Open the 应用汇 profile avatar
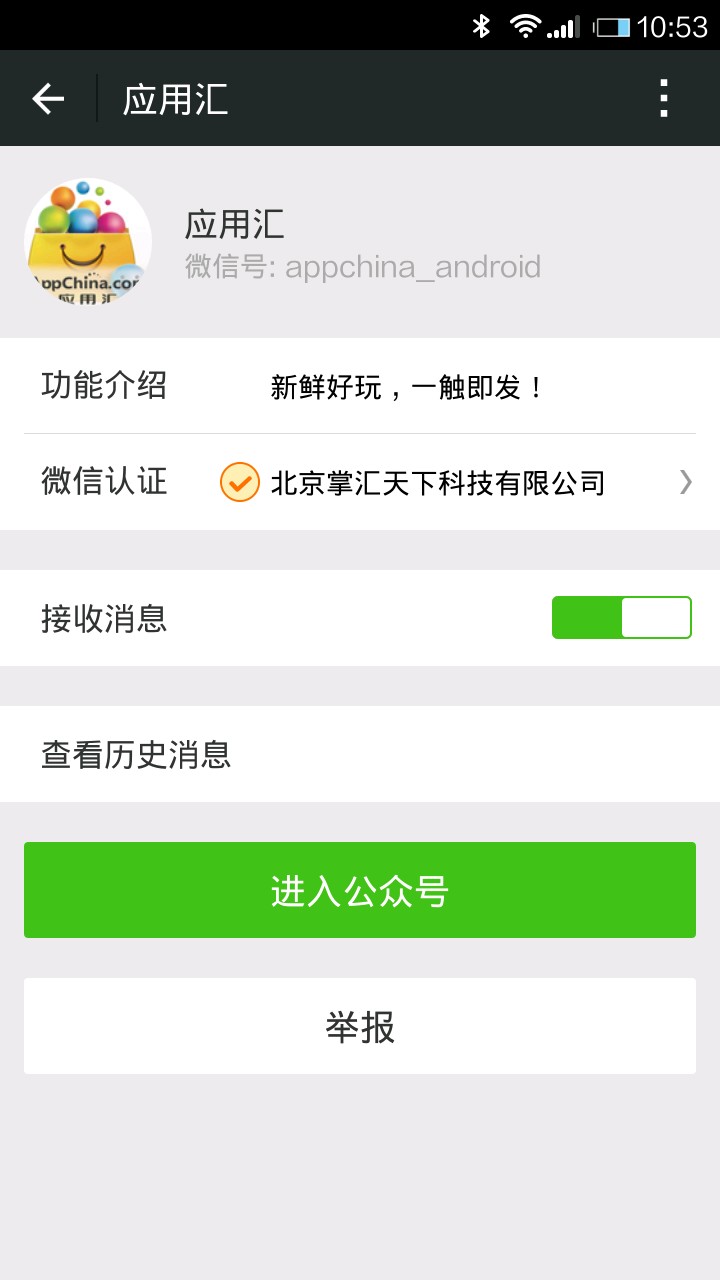Image resolution: width=720 pixels, height=1280 pixels. [x=88, y=242]
